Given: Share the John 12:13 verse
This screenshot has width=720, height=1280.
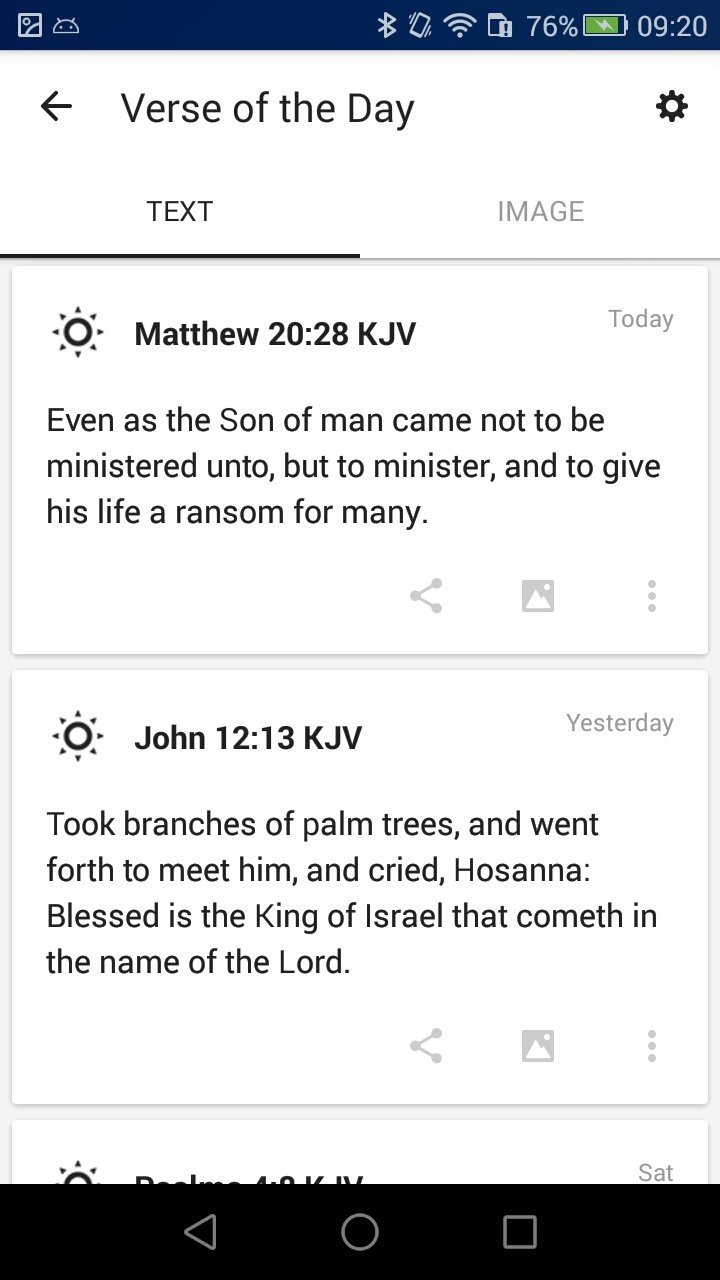Looking at the screenshot, I should click(426, 1046).
